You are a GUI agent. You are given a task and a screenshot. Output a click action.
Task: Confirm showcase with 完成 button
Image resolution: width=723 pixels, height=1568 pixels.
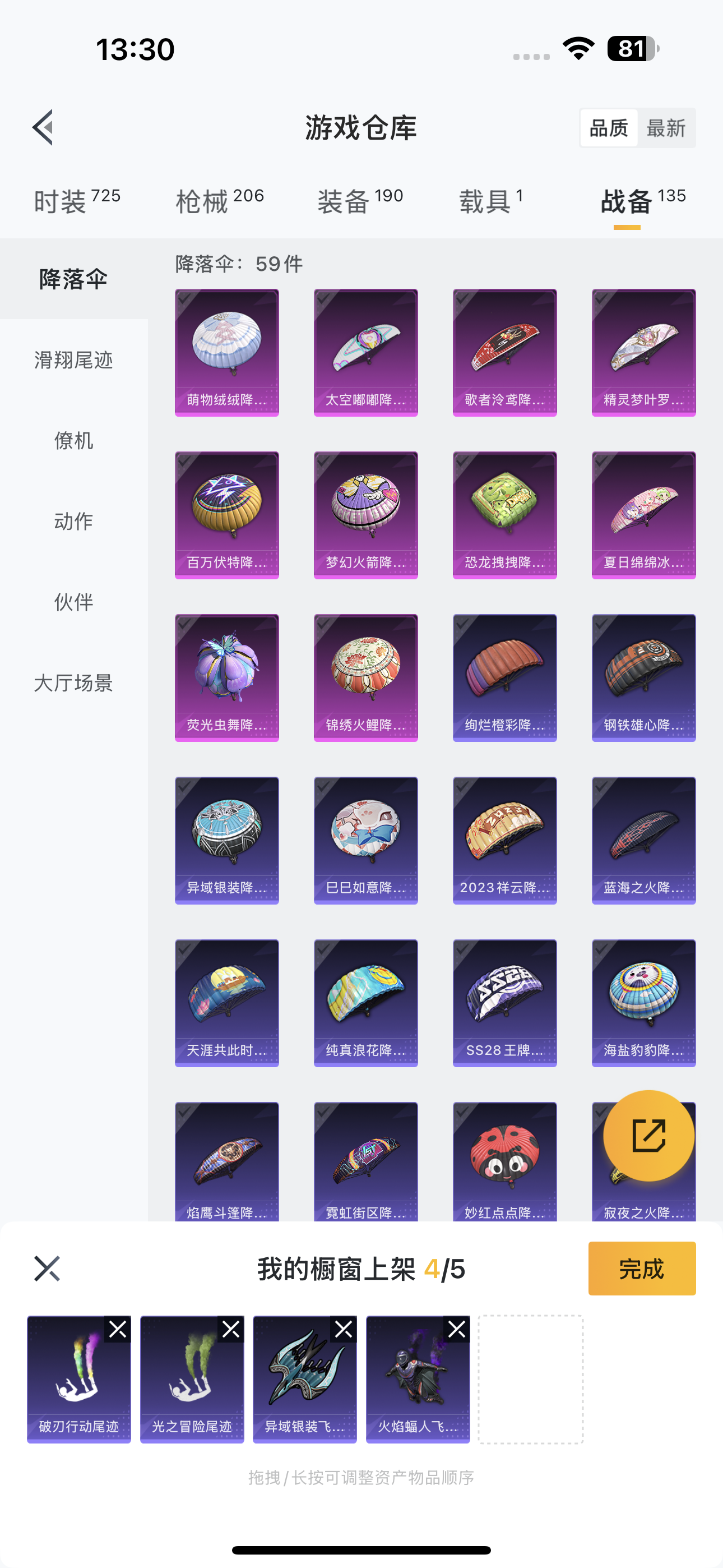[x=641, y=1269]
